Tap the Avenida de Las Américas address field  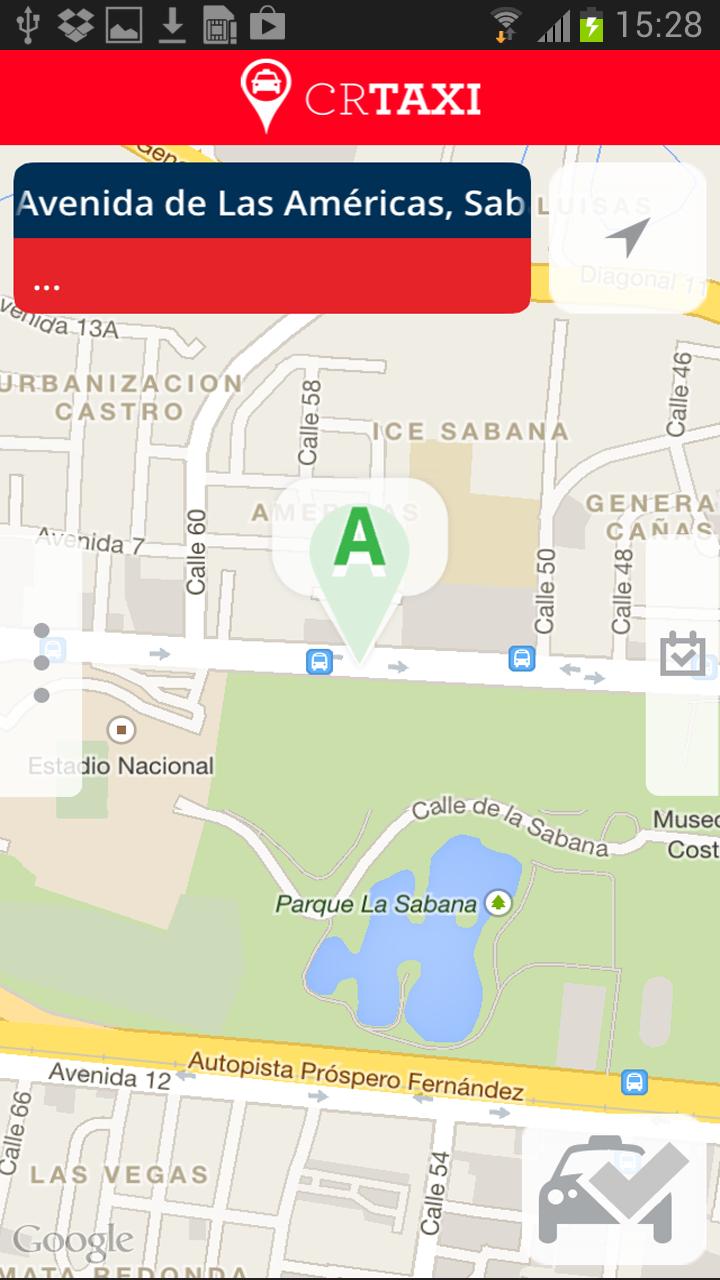click(271, 203)
